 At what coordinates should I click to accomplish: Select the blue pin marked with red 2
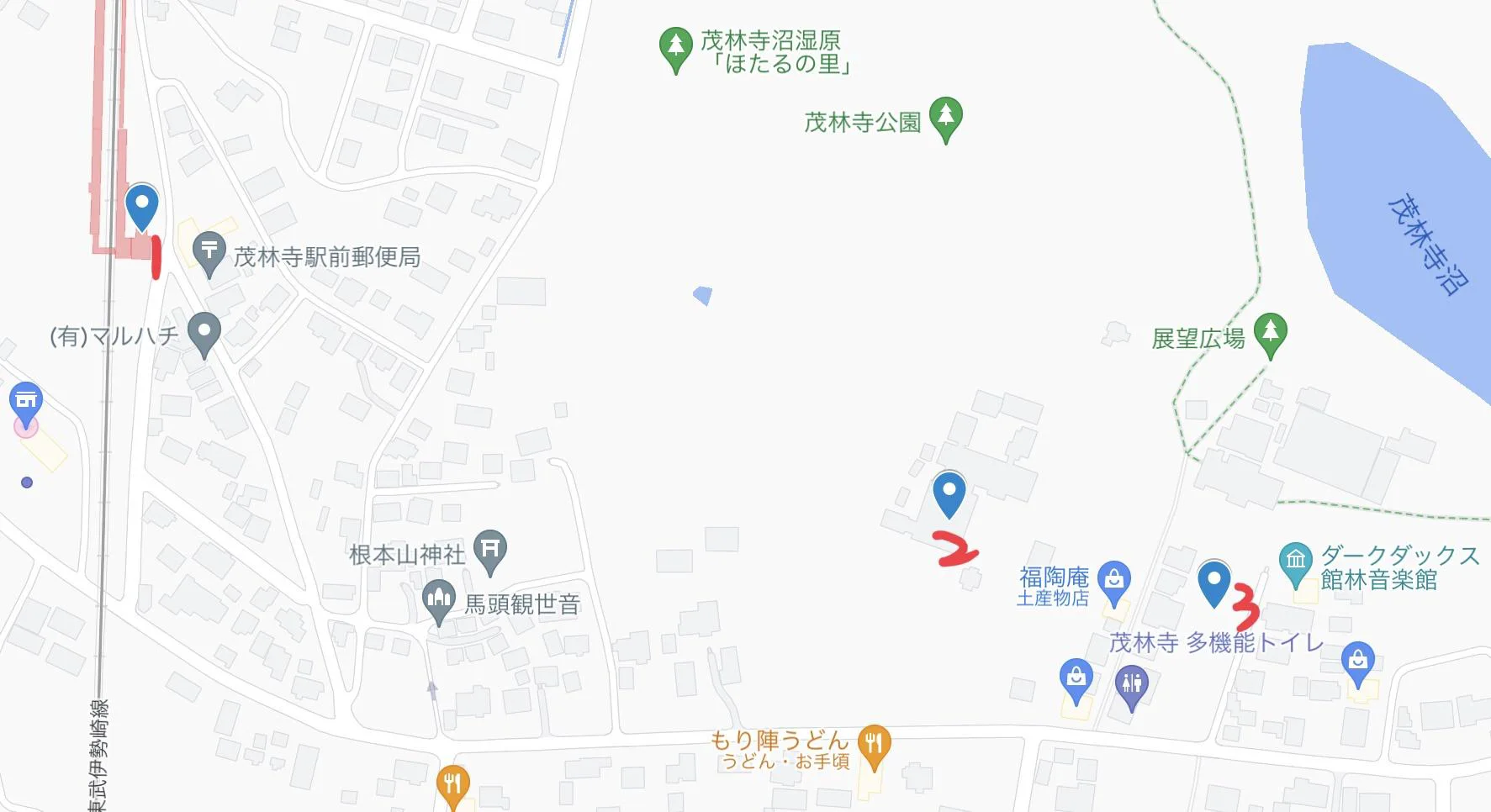(x=949, y=492)
